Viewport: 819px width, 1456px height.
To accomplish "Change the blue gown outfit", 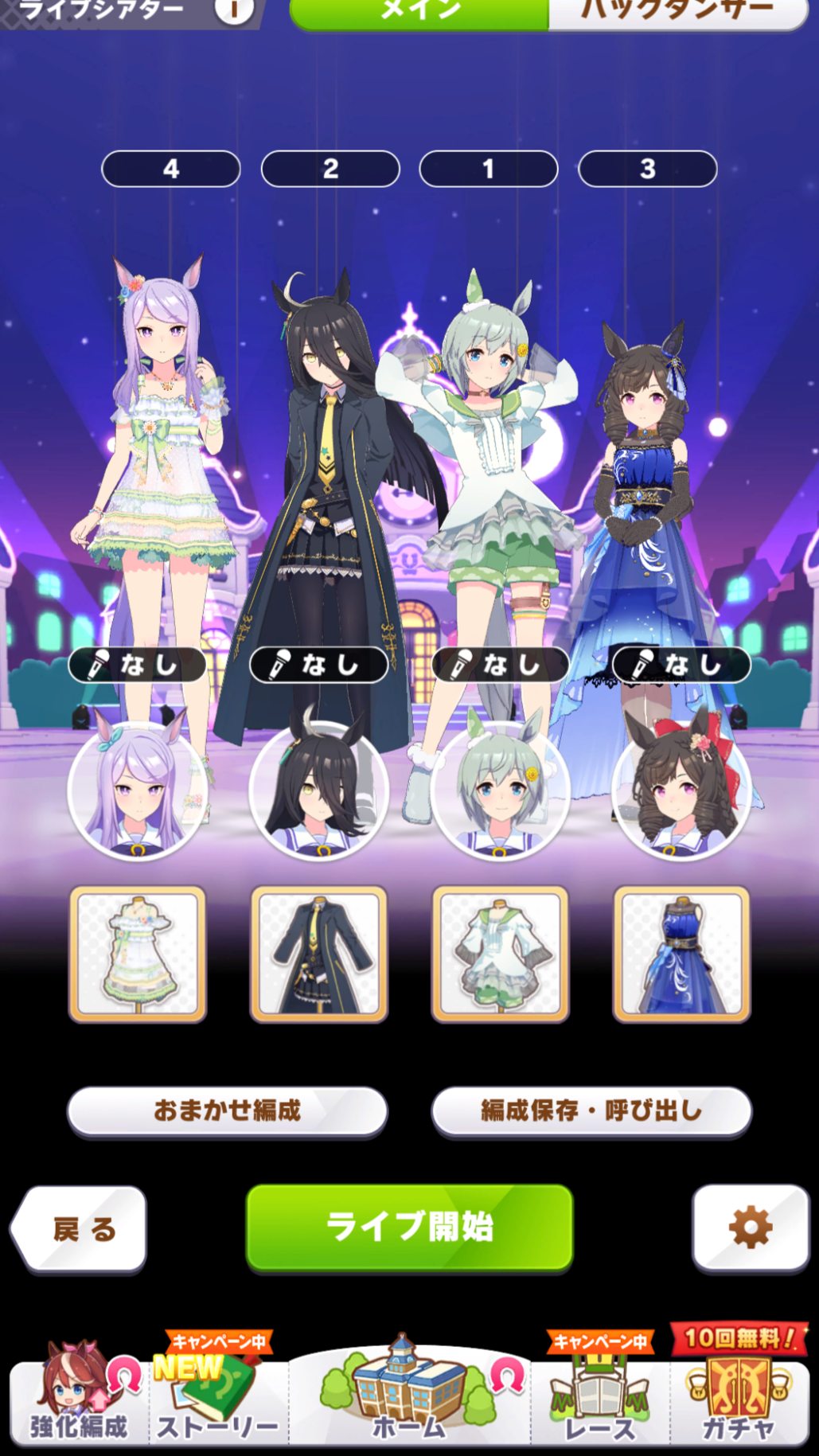I will (681, 954).
